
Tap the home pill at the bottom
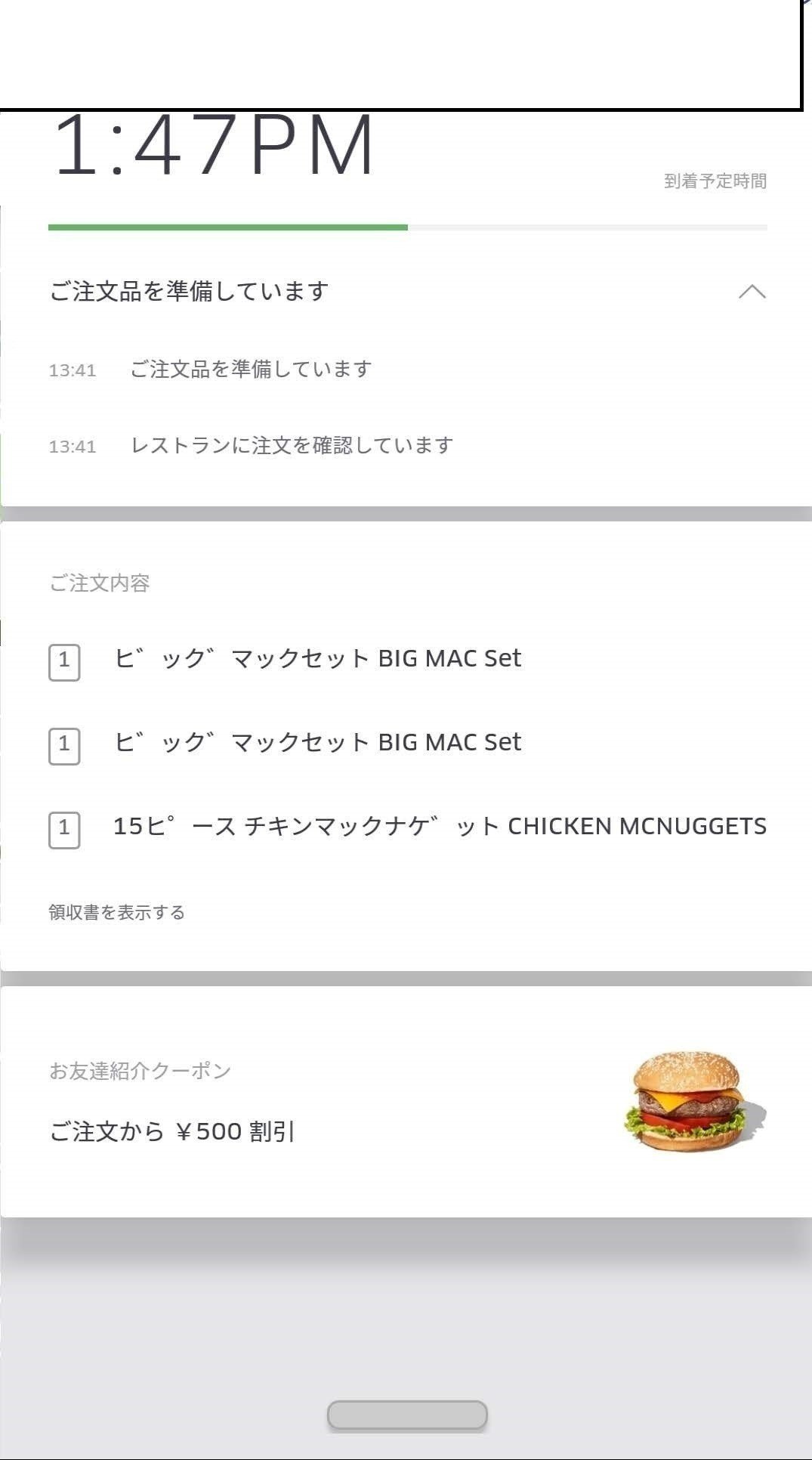tap(407, 1415)
